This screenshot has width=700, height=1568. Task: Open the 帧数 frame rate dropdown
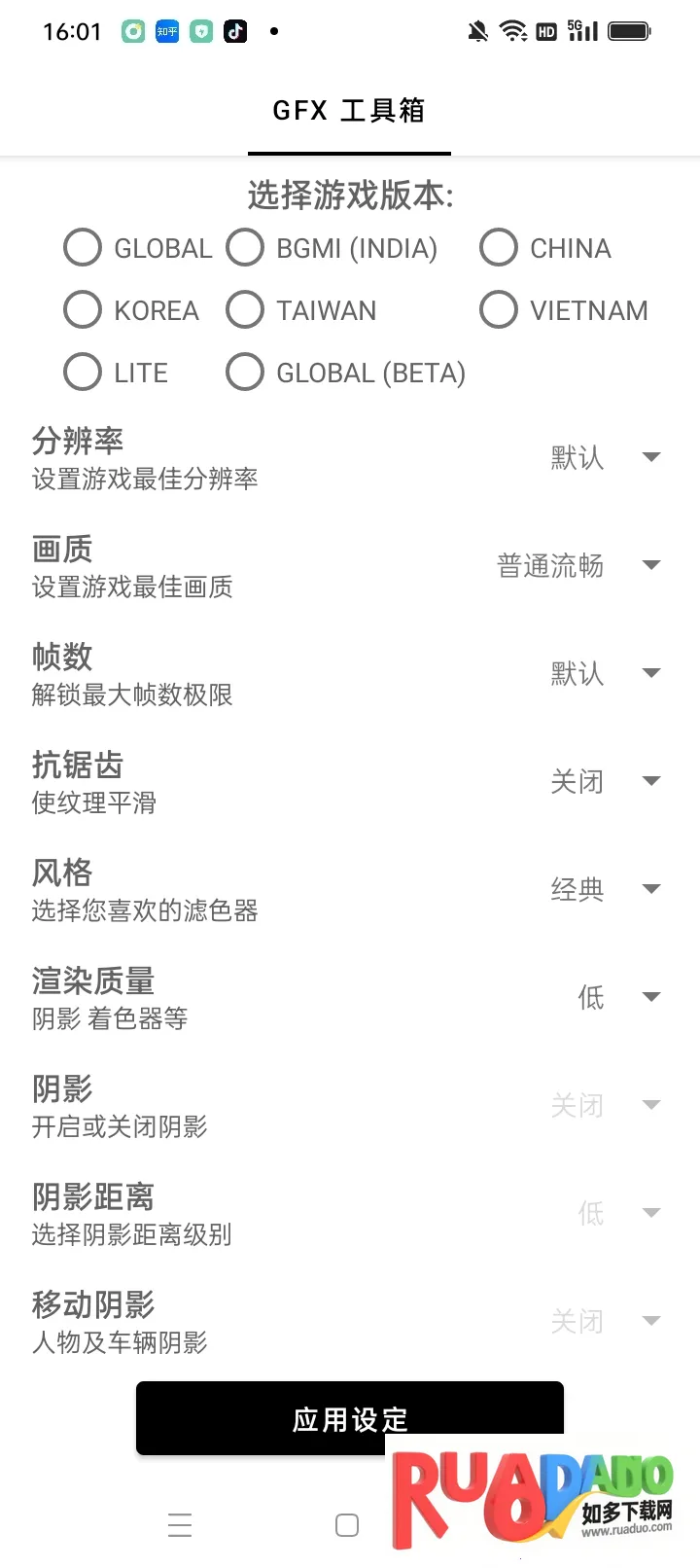(605, 673)
